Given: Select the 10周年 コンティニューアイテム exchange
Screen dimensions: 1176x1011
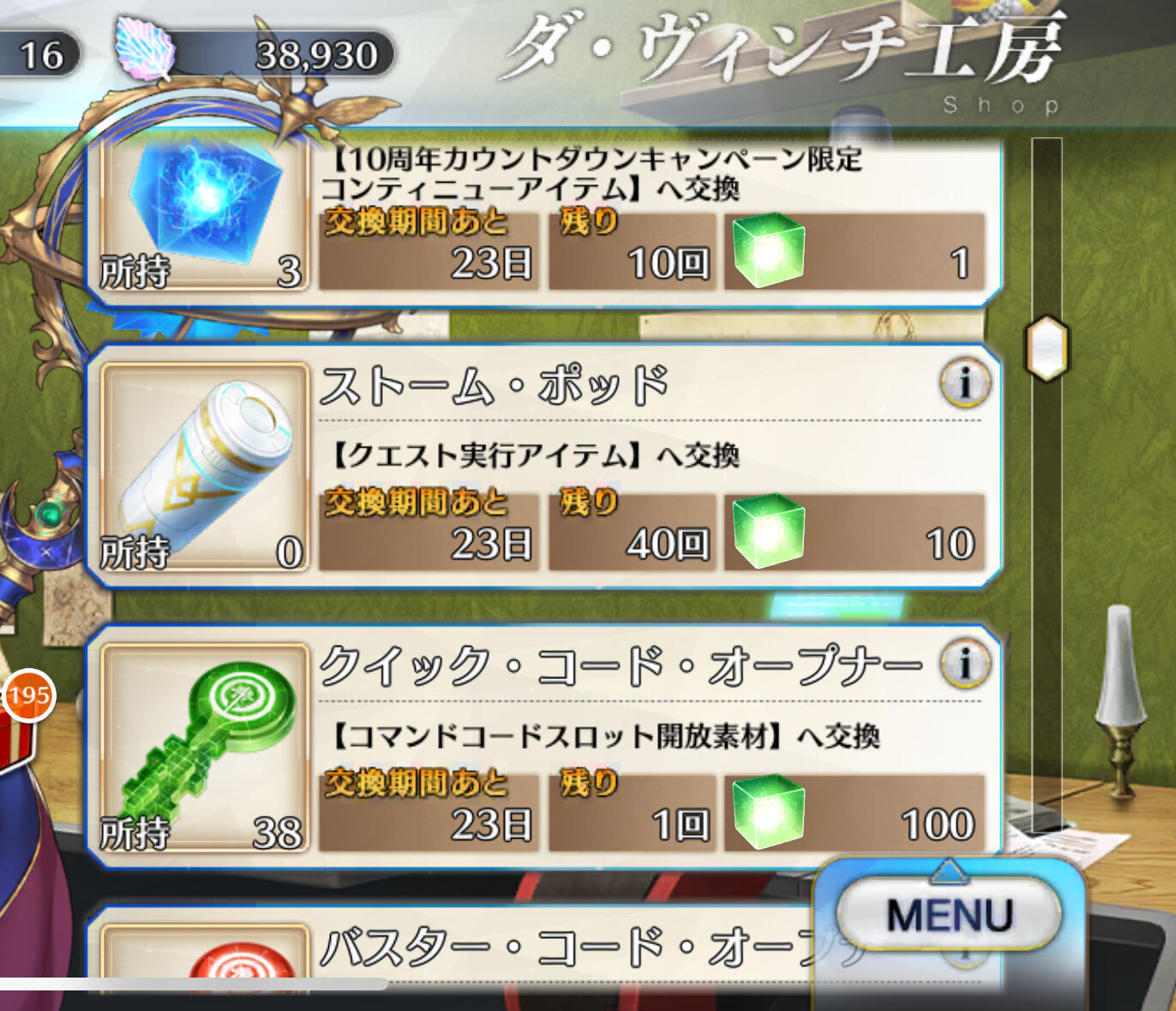Looking at the screenshot, I should (543, 221).
